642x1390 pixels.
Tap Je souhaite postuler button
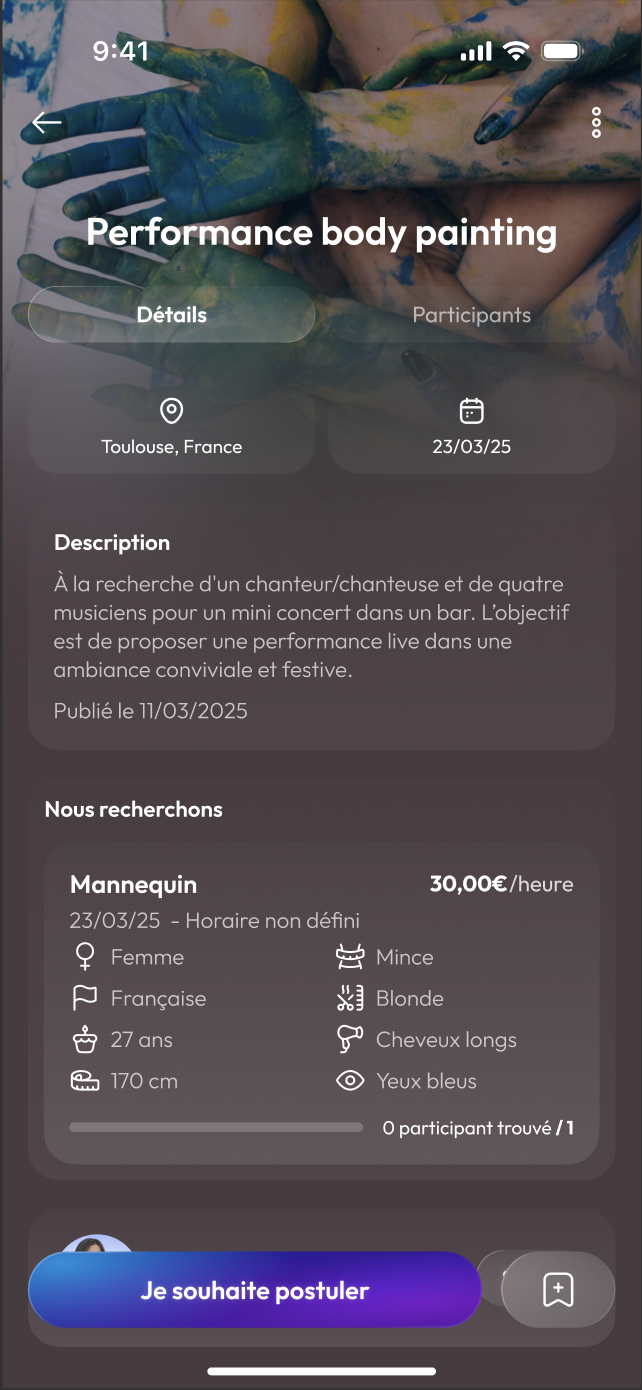point(255,1290)
